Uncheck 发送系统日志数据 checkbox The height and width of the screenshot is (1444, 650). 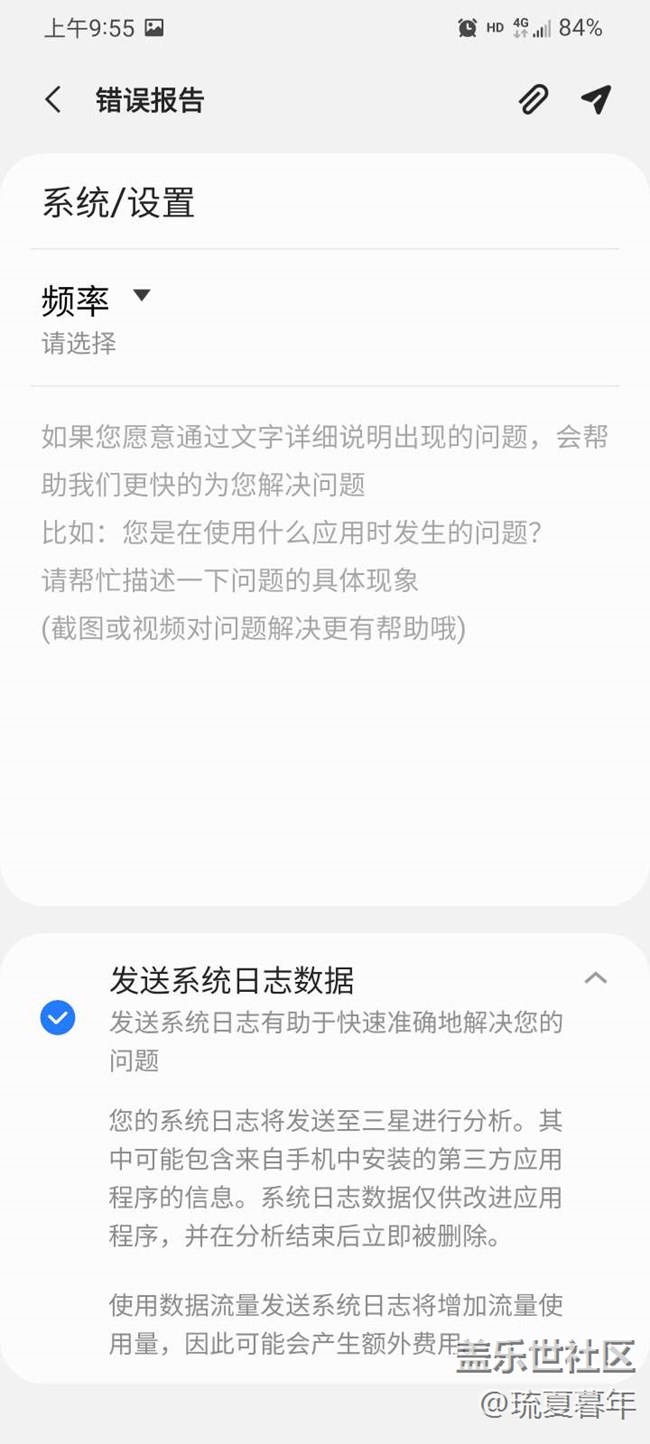pyautogui.click(x=58, y=1018)
